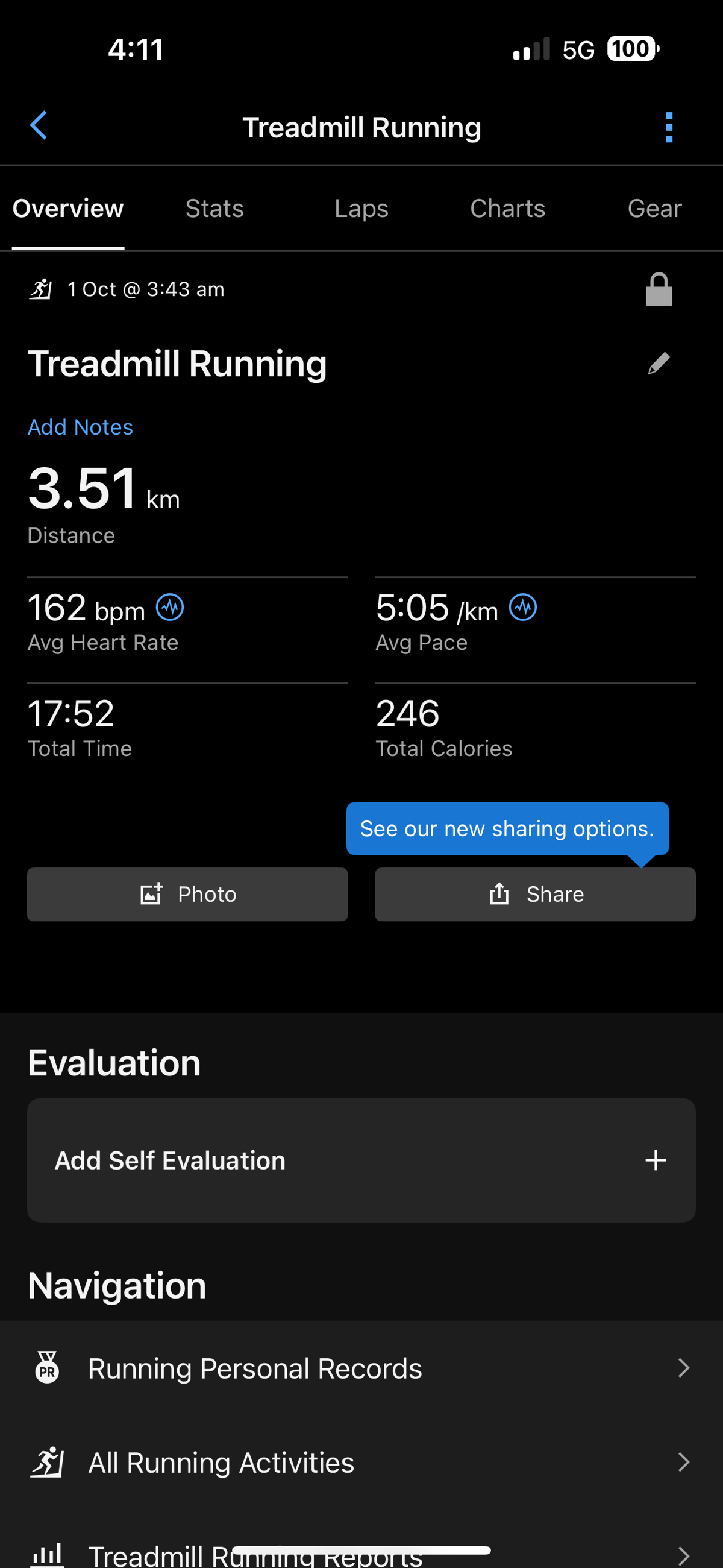Tap Add Notes link

point(80,427)
